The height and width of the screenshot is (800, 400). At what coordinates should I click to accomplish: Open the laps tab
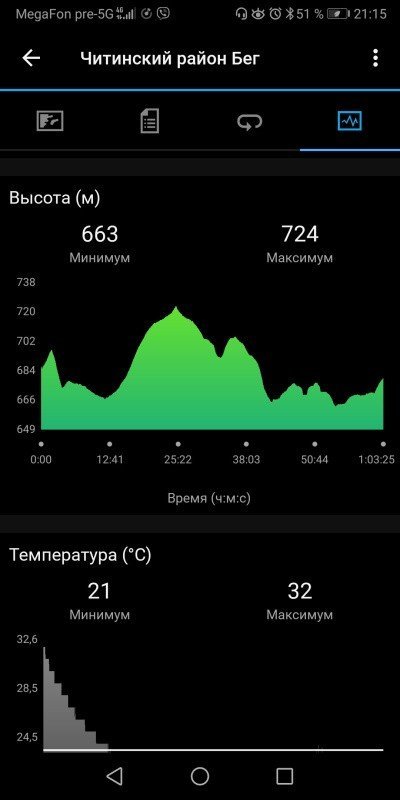249,122
